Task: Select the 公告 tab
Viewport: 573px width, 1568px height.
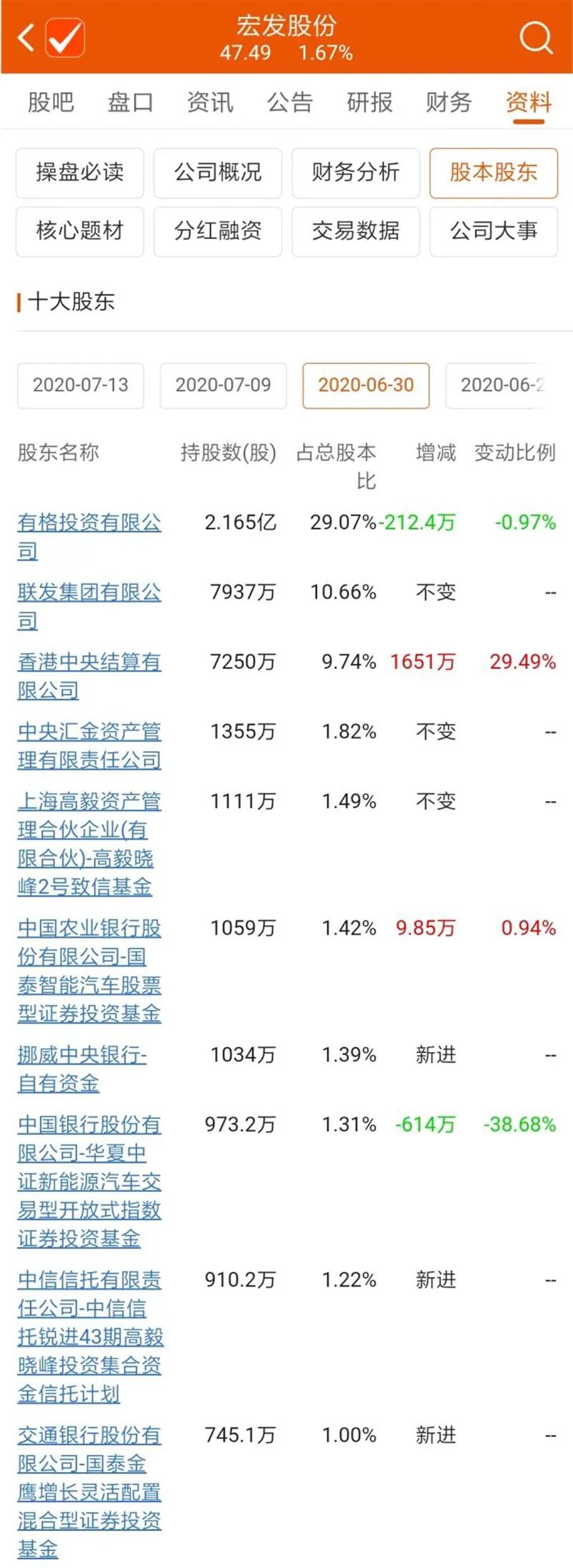Action: click(289, 102)
